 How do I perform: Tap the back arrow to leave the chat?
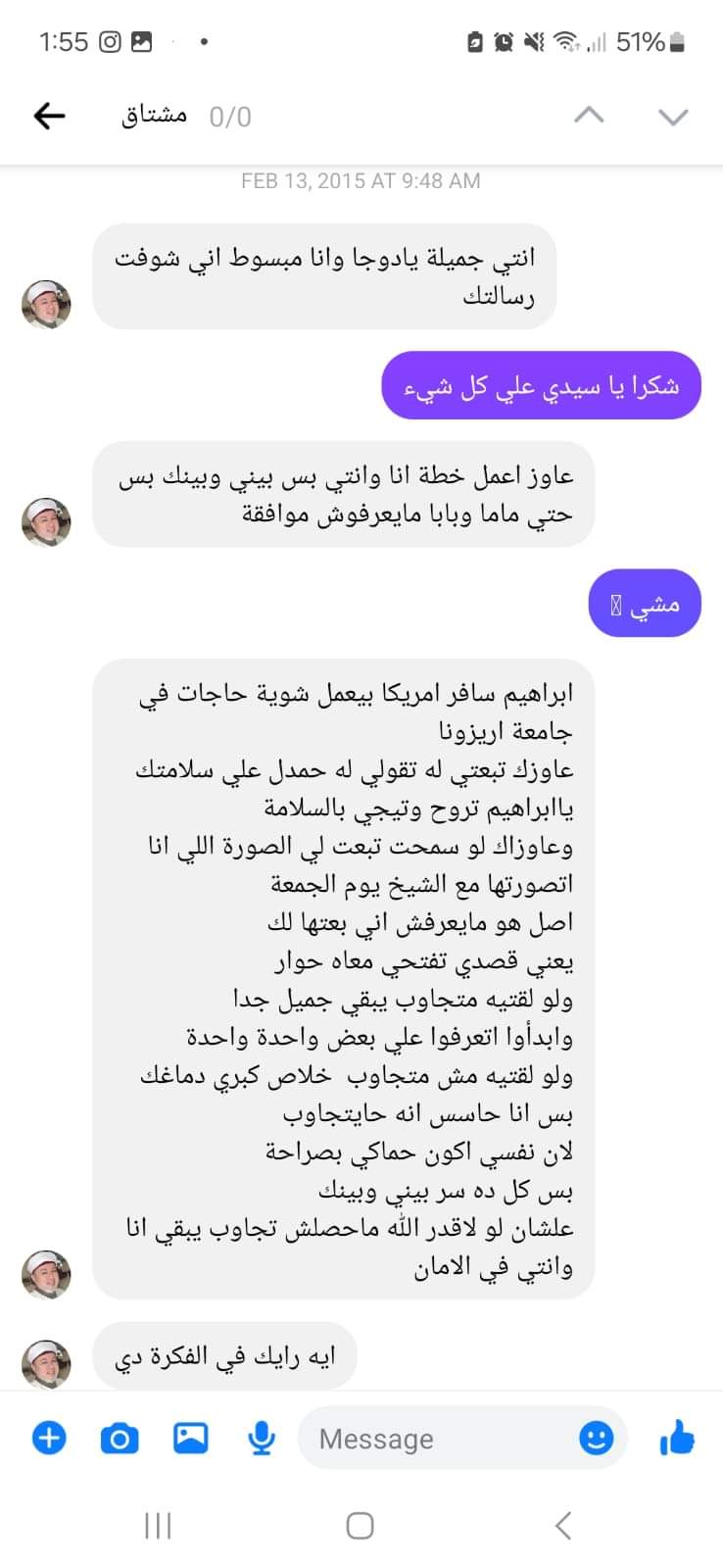pyautogui.click(x=48, y=115)
